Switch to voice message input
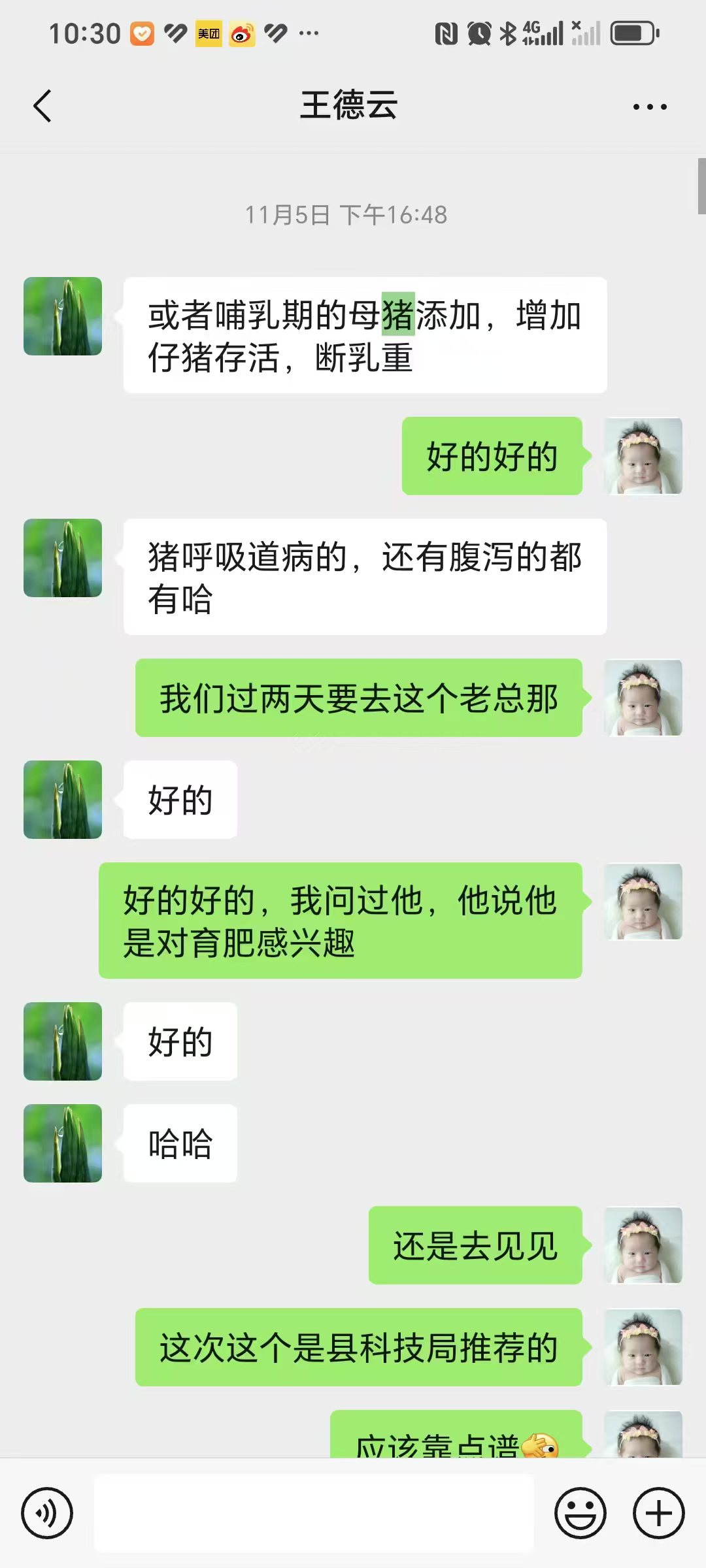Viewport: 706px width, 1568px height. (46, 1513)
